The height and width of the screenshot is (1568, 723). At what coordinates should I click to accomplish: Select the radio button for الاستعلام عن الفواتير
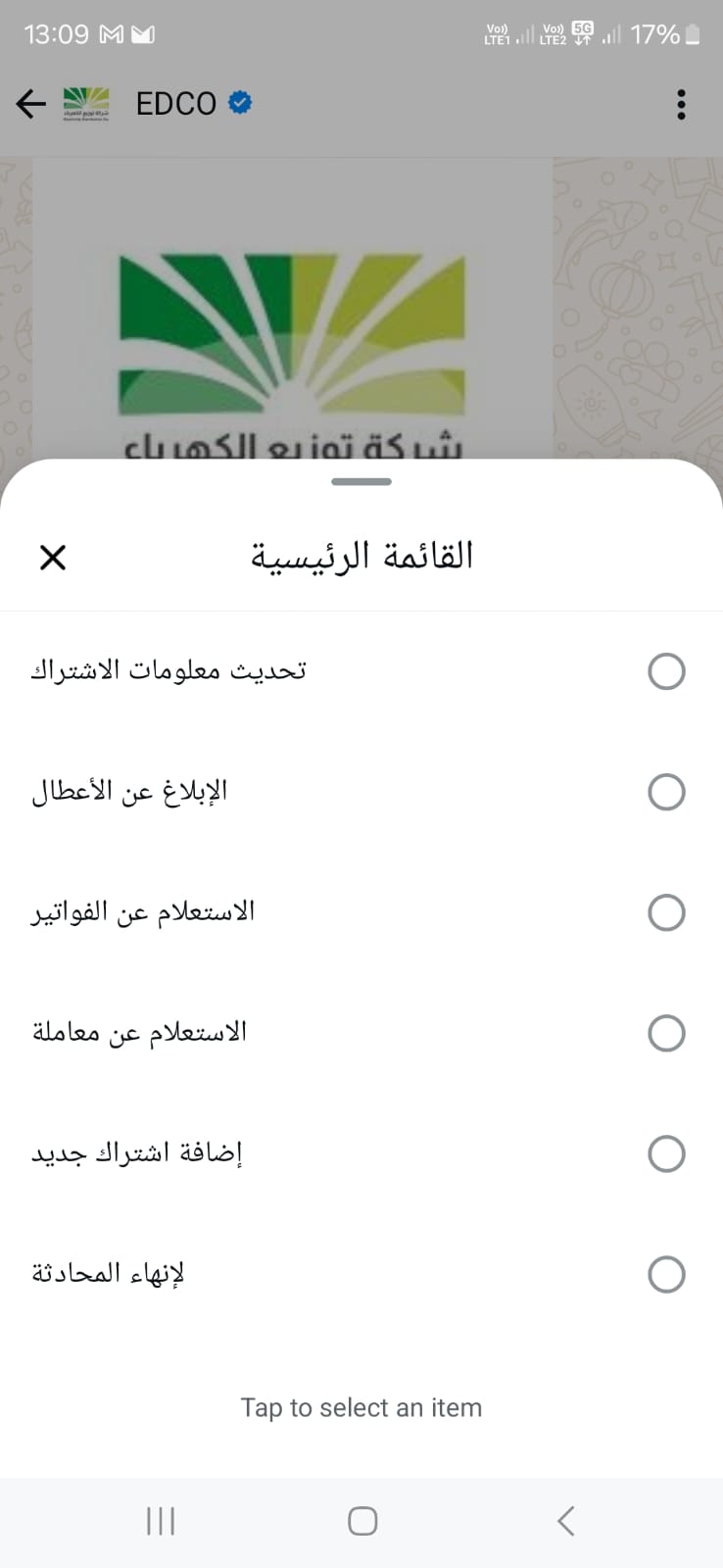666,911
